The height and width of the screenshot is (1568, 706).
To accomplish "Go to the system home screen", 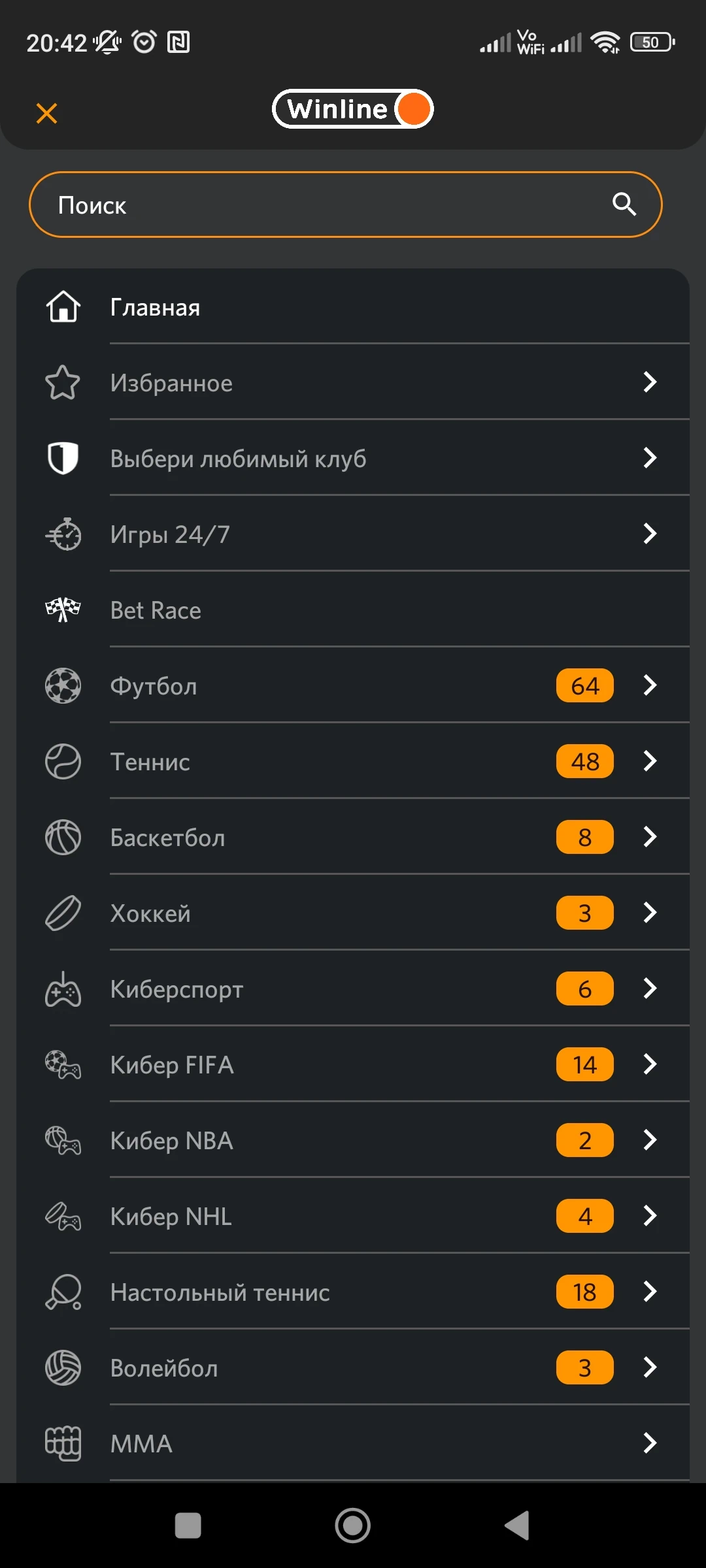I will pos(353,1526).
